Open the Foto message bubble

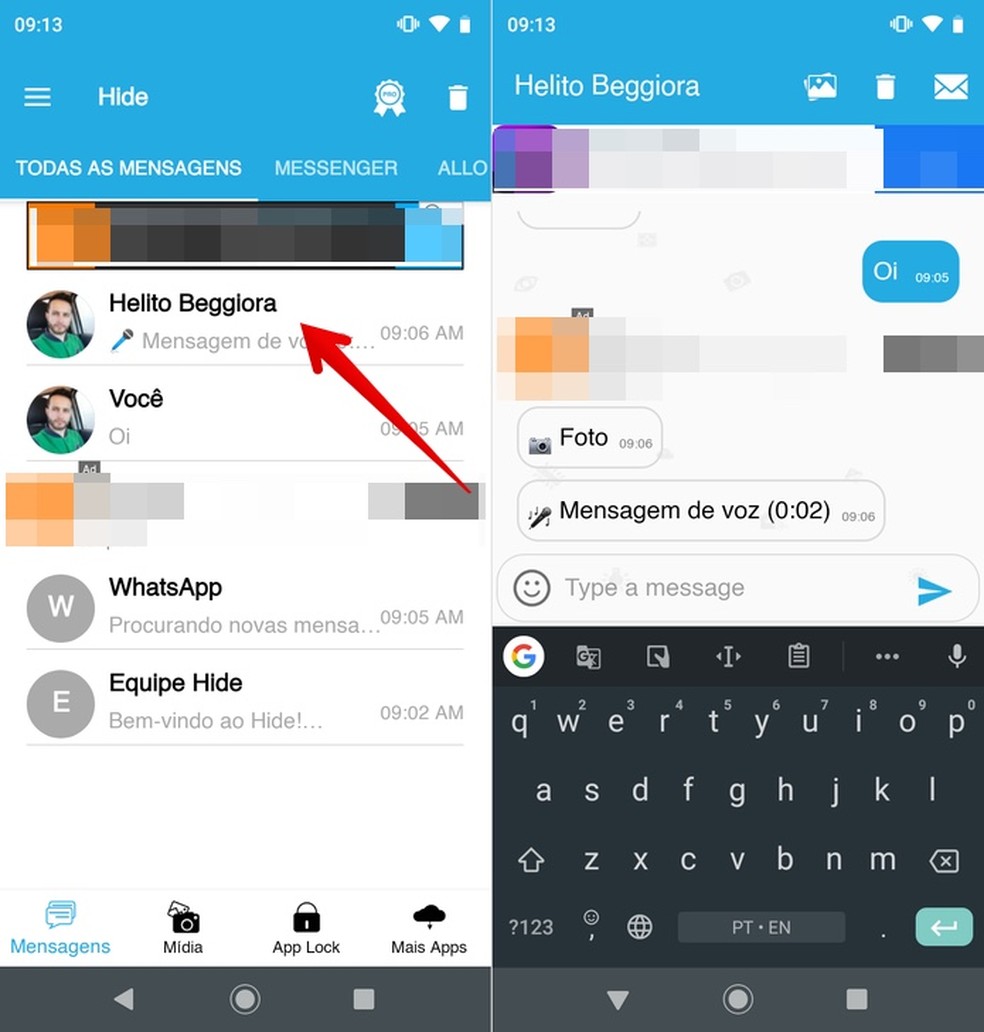click(x=589, y=438)
